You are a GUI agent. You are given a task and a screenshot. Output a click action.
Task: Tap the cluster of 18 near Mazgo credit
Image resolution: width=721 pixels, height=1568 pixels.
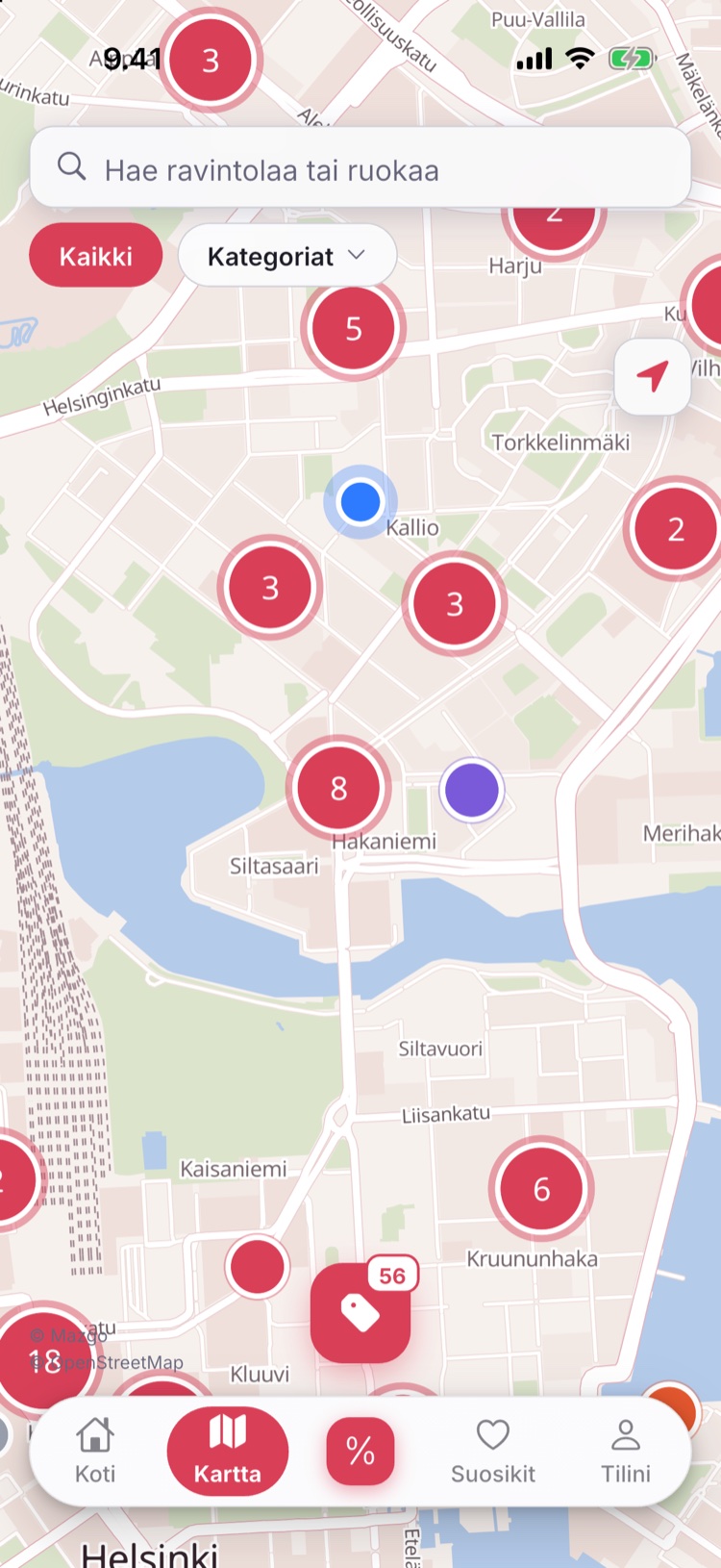tap(44, 1360)
